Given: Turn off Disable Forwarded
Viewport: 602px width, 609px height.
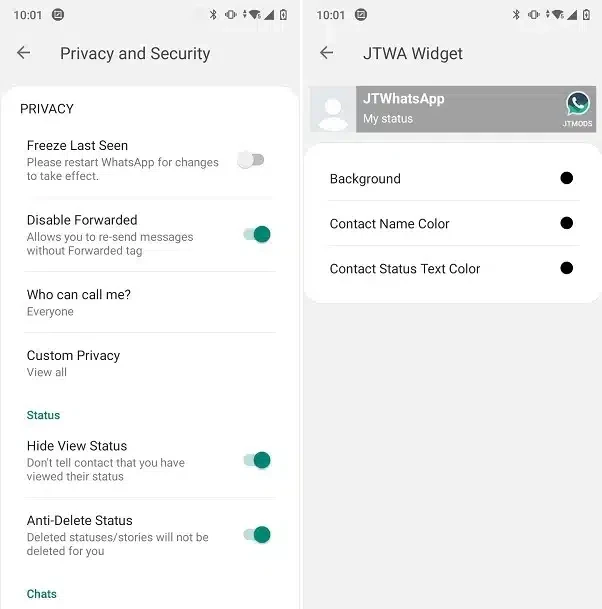Looking at the screenshot, I should tap(256, 234).
